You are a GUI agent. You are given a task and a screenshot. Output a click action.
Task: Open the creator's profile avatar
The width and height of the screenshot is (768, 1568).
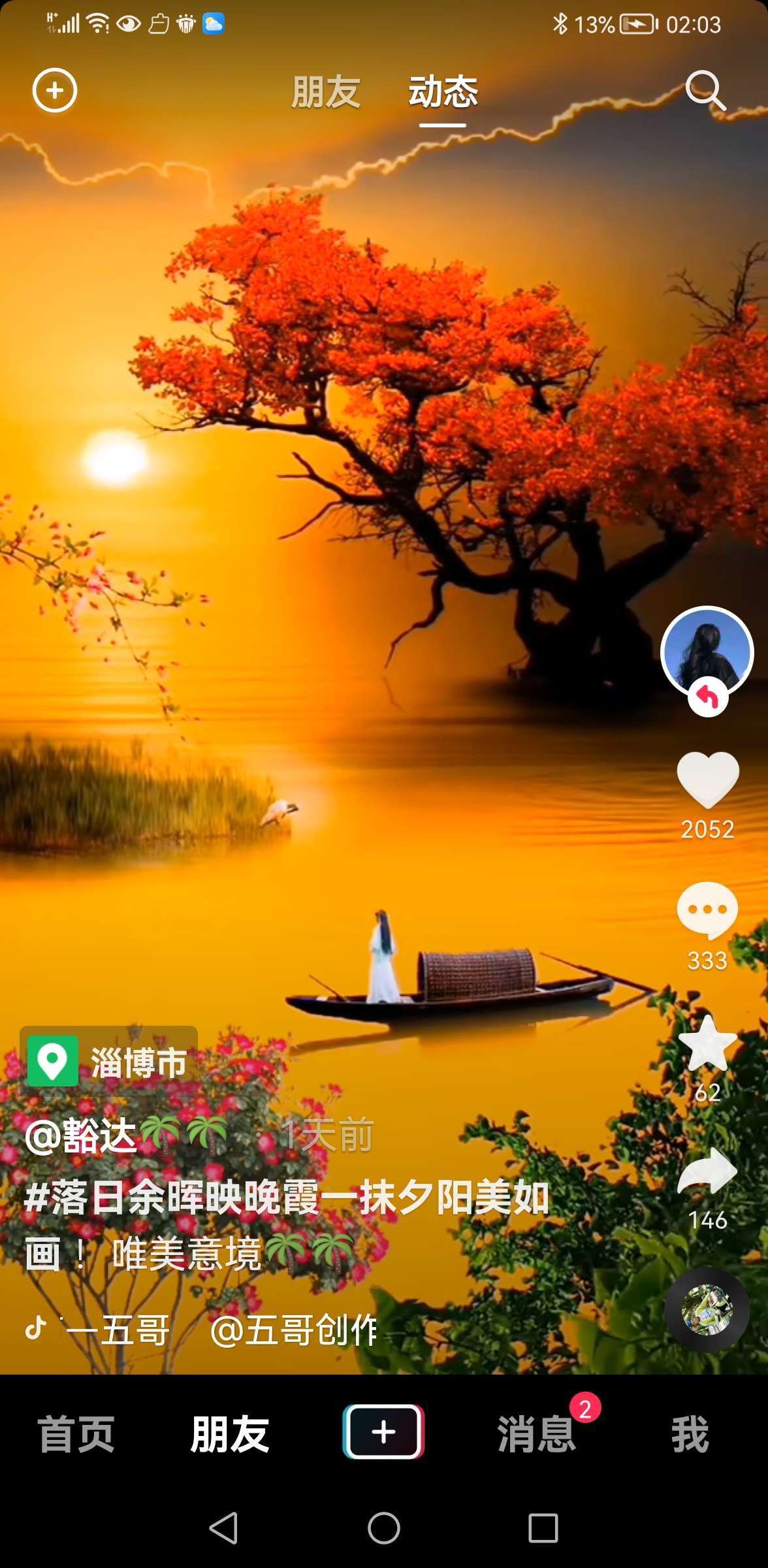pos(707,651)
